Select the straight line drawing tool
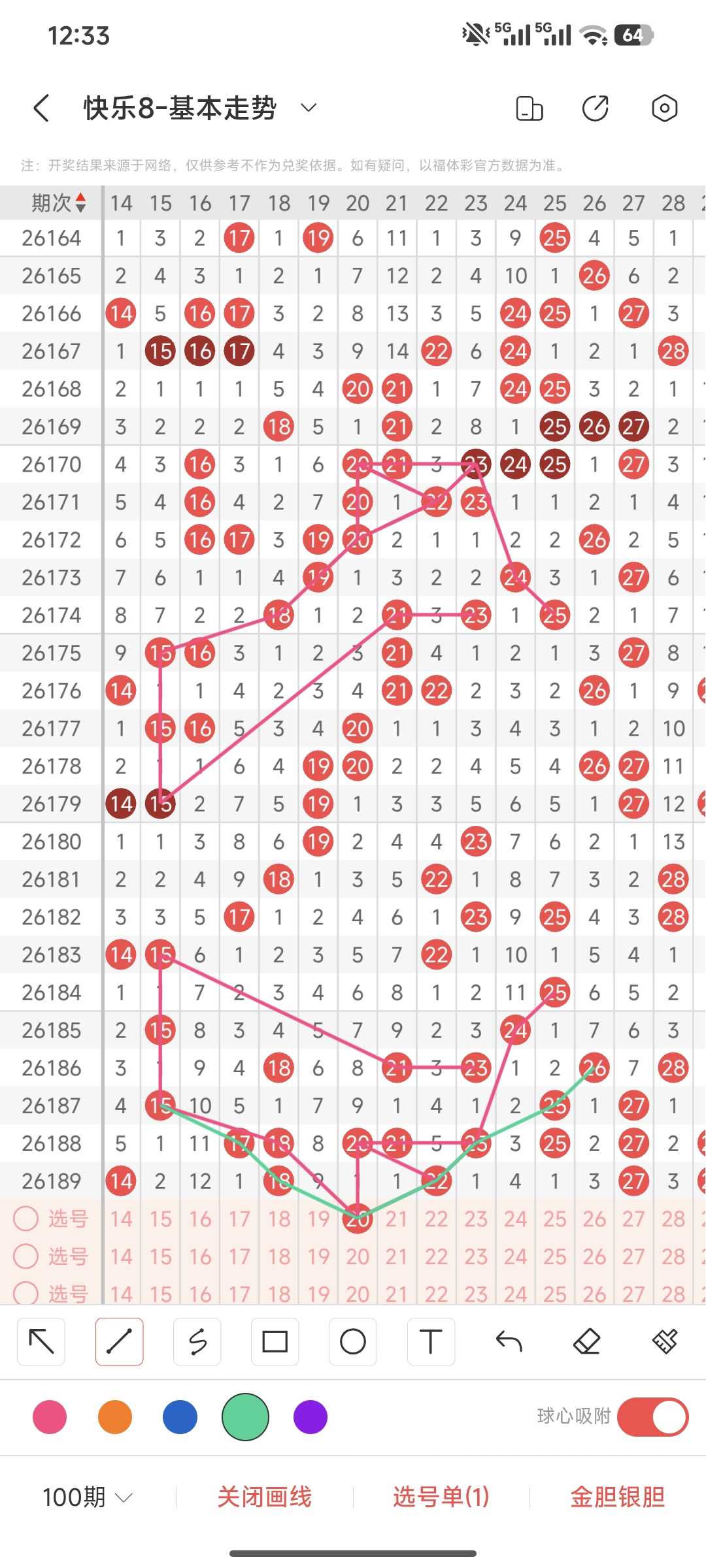Screen dimensions: 706x1568 [119, 1342]
